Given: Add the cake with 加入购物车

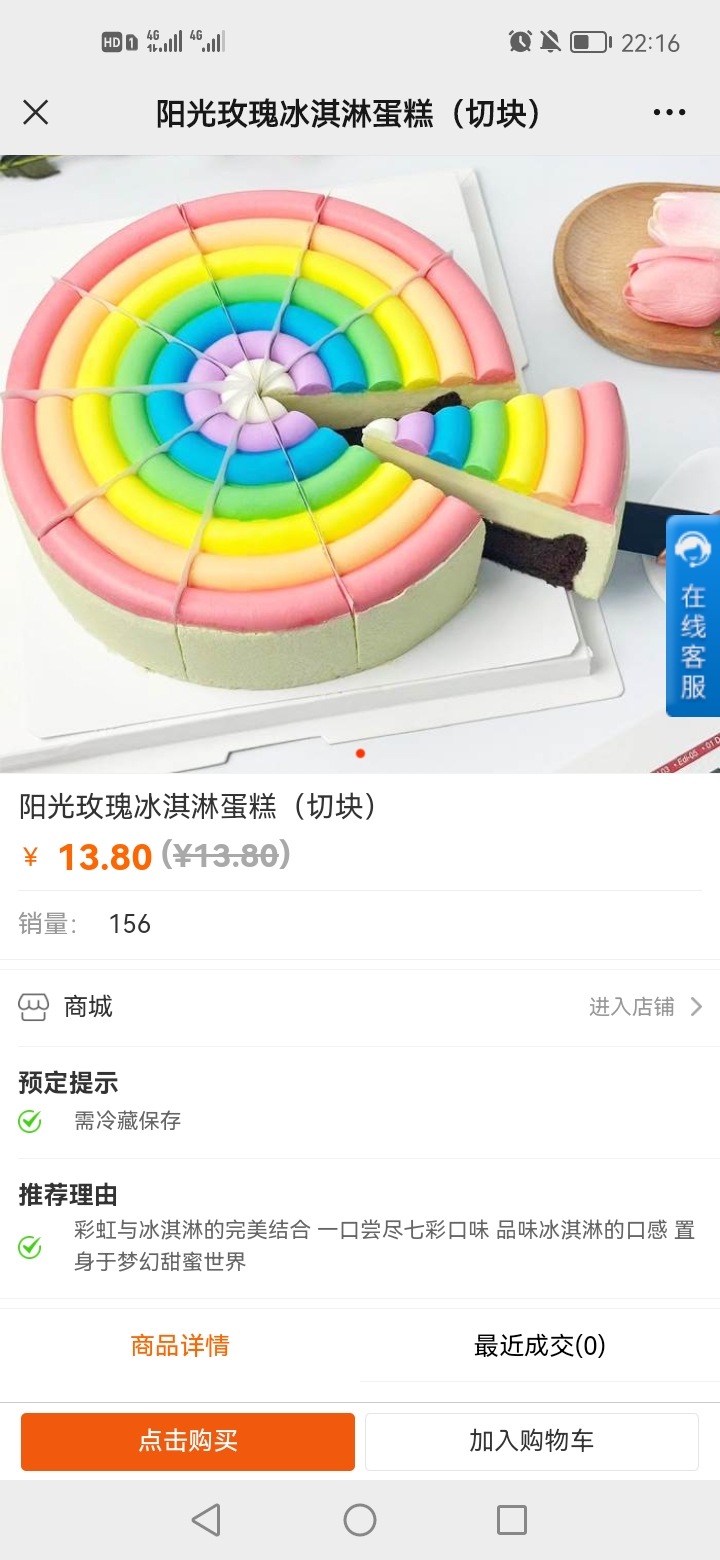Looking at the screenshot, I should click(532, 1441).
